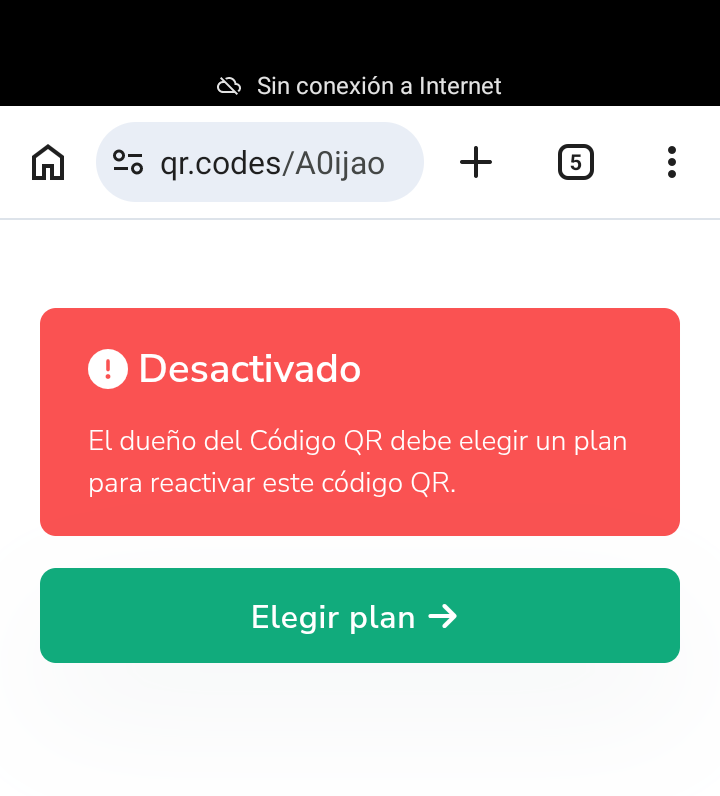Open the browser overflow menu
This screenshot has width=720, height=796.
click(671, 162)
